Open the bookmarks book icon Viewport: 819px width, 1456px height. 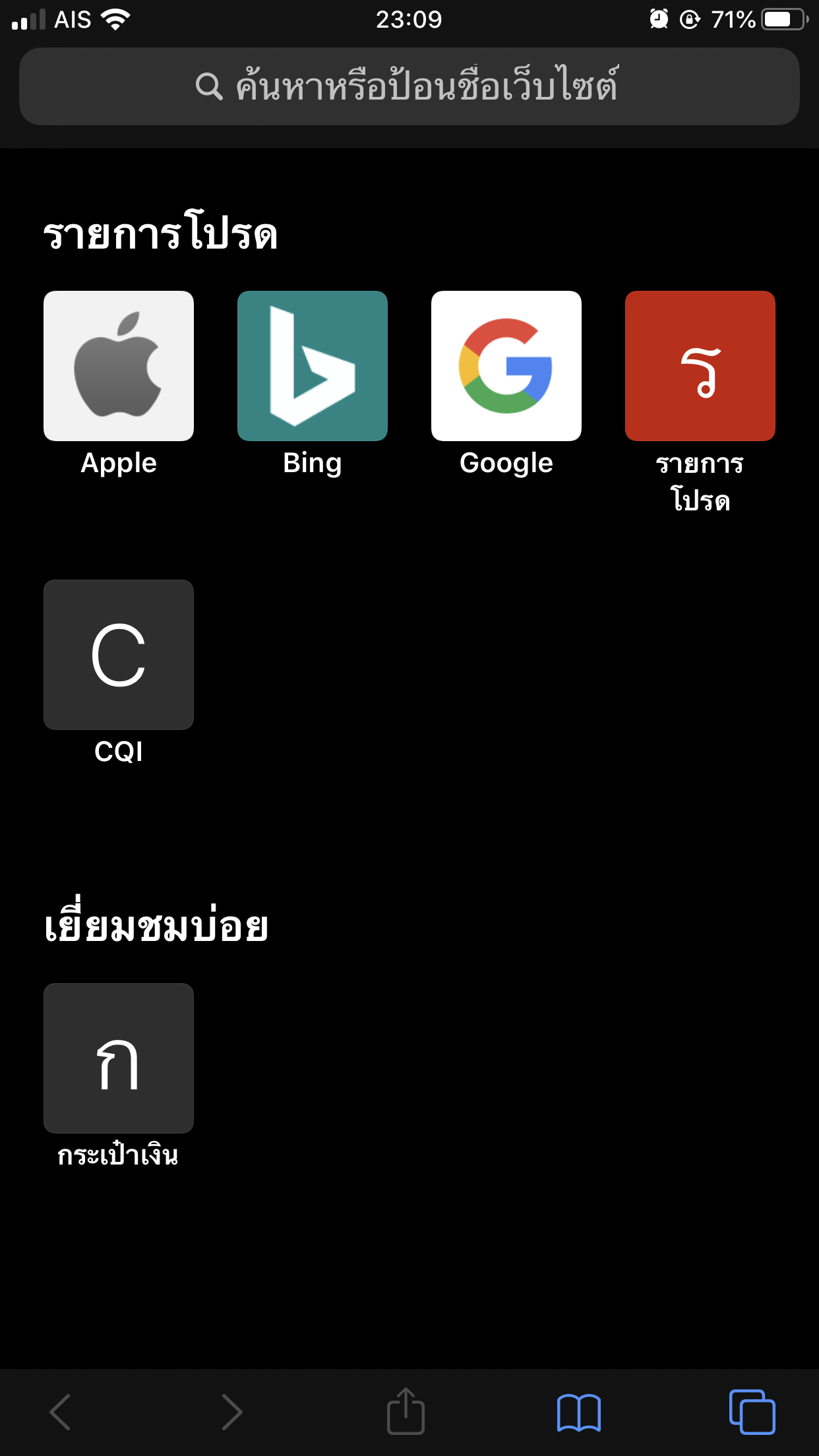coord(578,1412)
